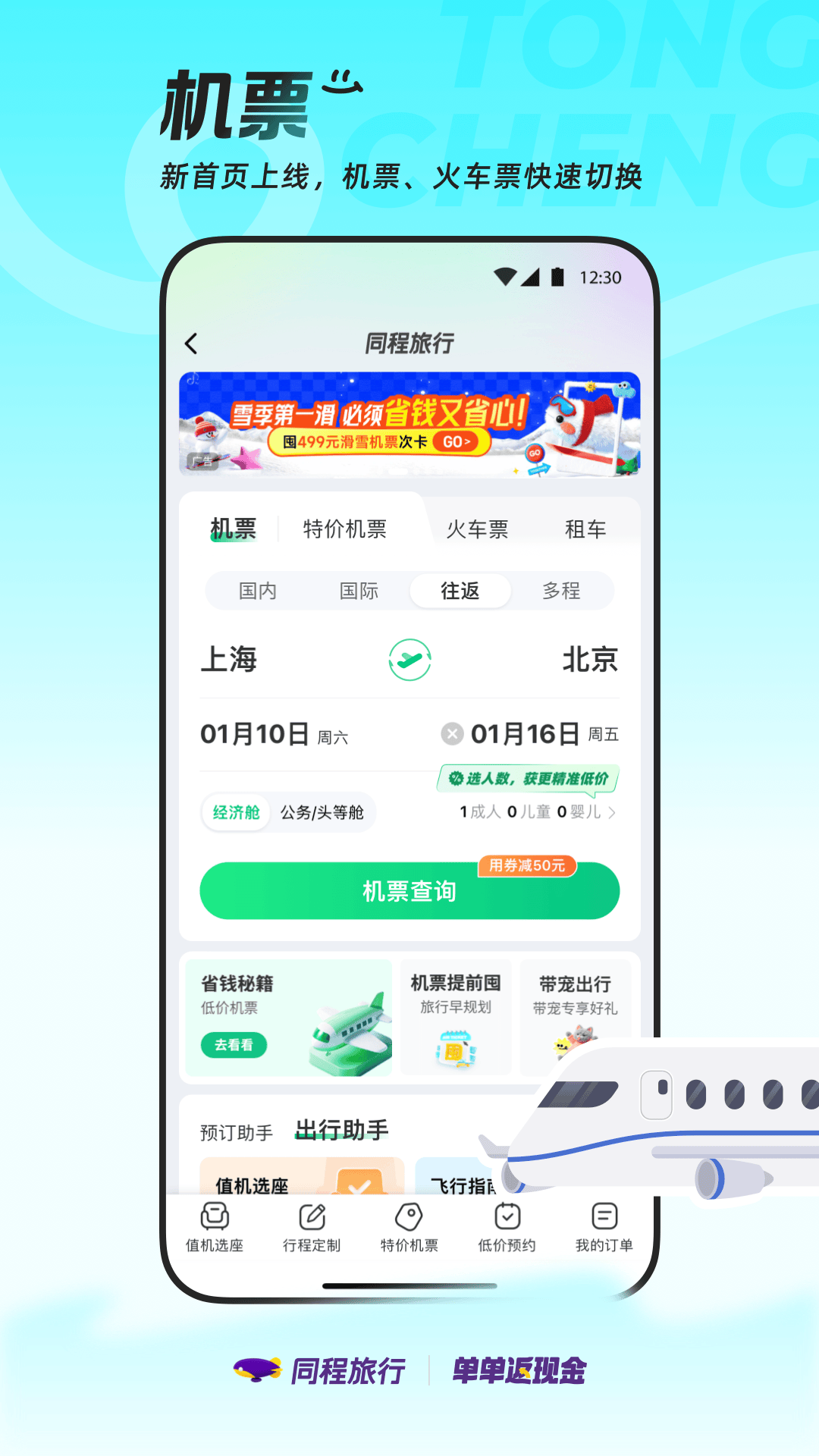Switch to the 火车票 tab
Viewport: 819px width, 1456px height.
[x=477, y=529]
